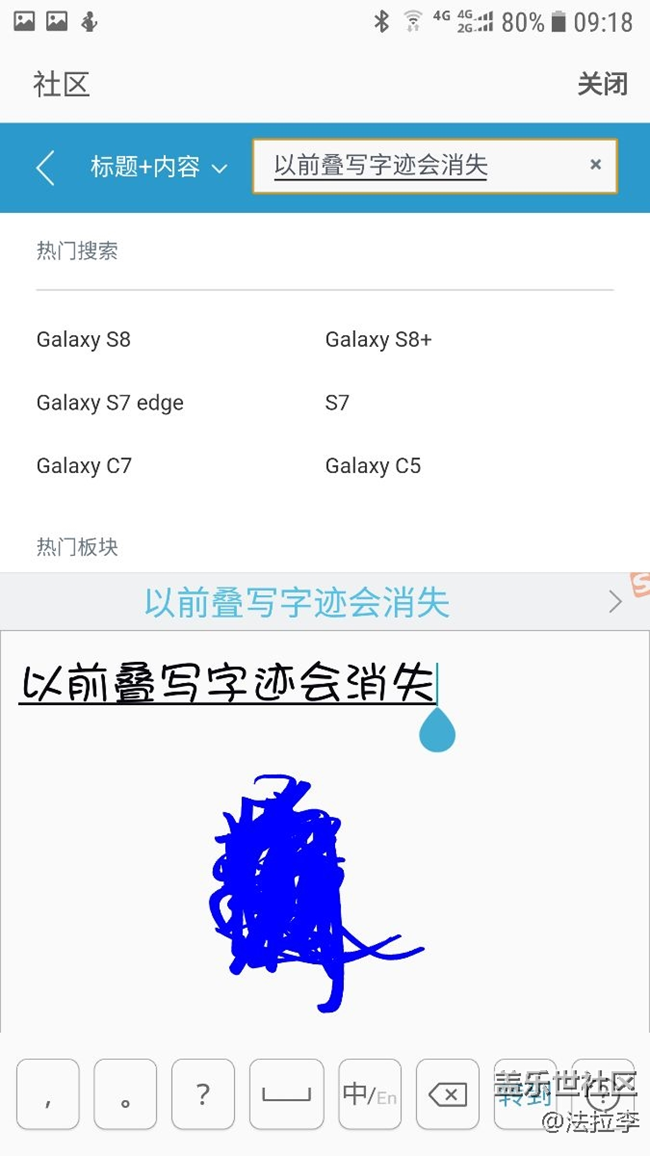Delete a character with backspace

pos(447,1094)
